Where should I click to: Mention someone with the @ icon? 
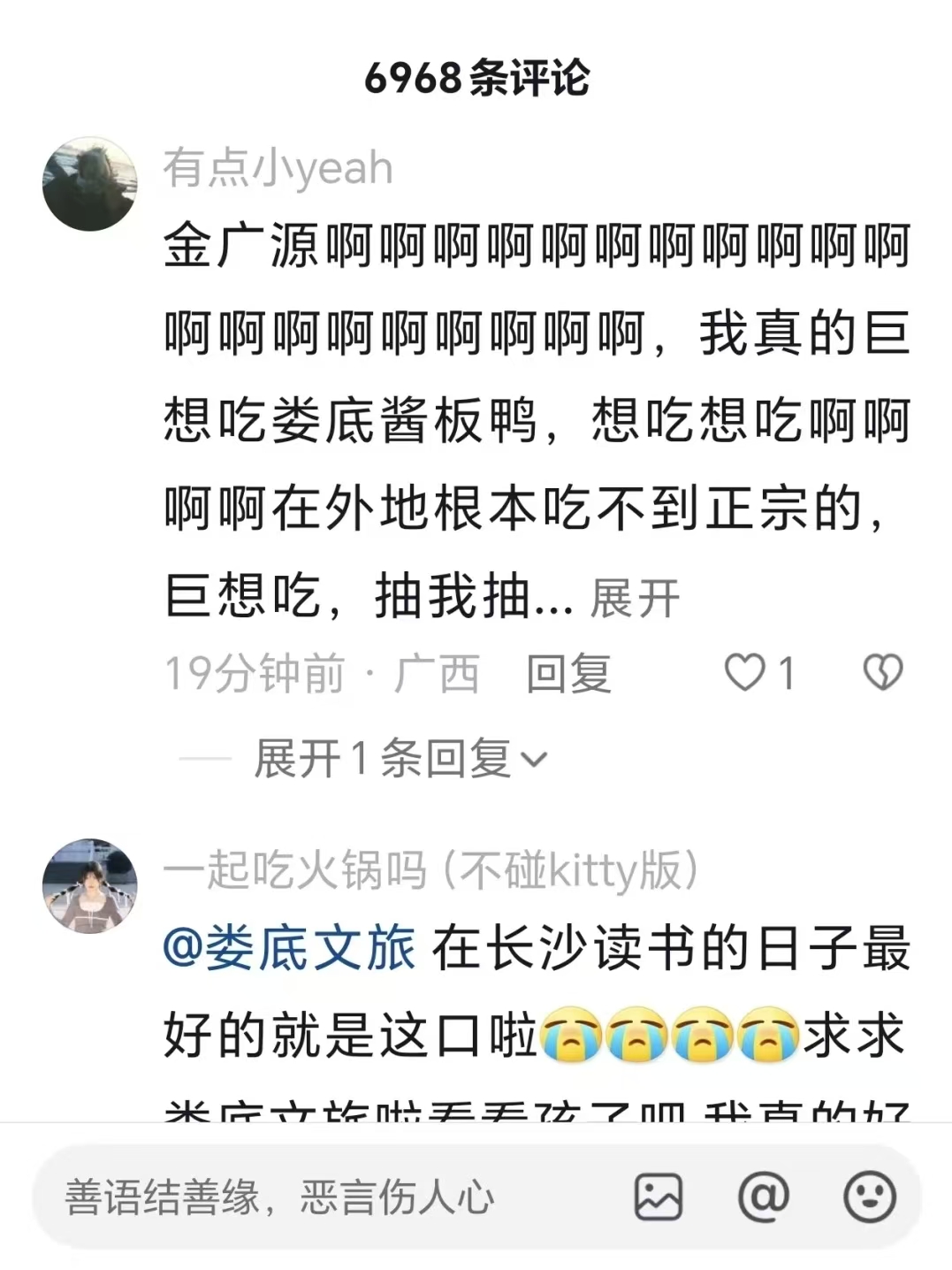tap(764, 1197)
